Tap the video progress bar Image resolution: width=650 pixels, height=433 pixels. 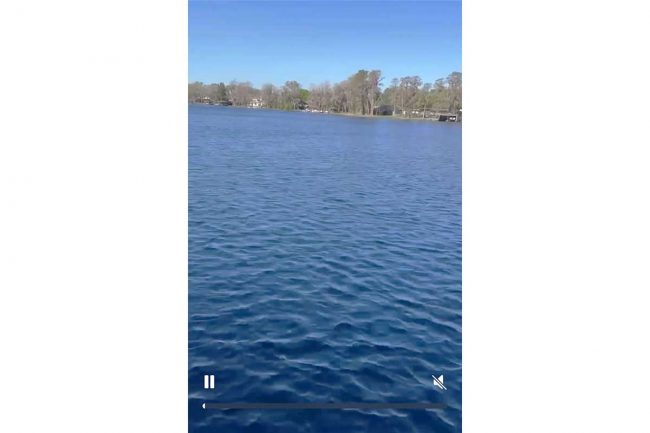click(323, 406)
